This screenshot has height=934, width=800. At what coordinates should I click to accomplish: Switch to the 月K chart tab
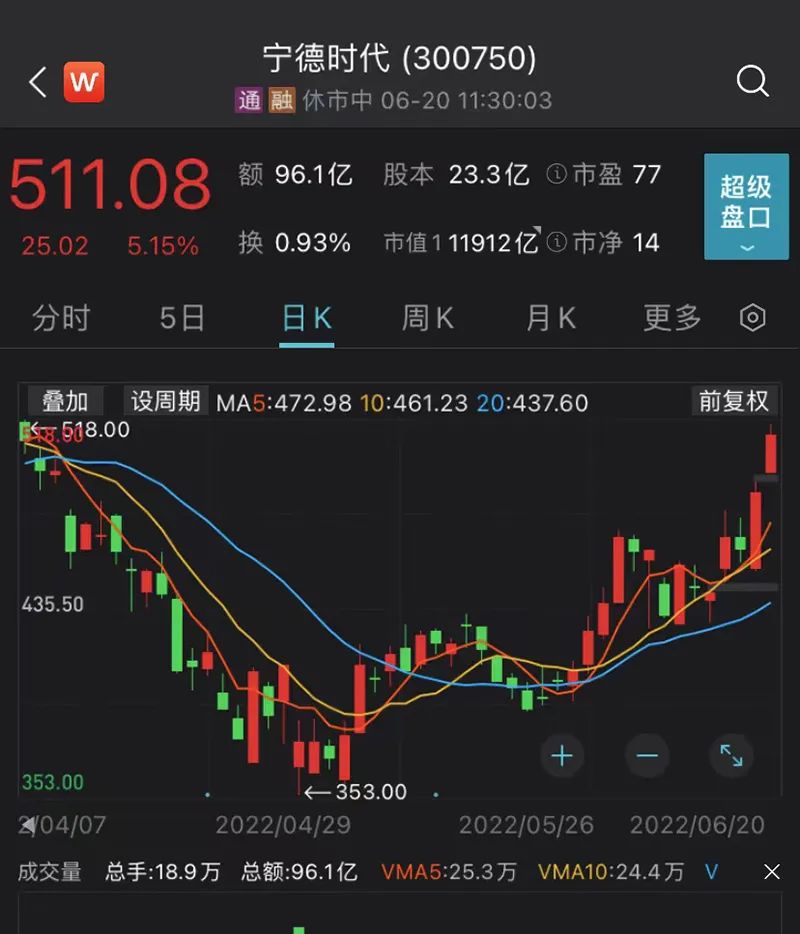coord(551,318)
